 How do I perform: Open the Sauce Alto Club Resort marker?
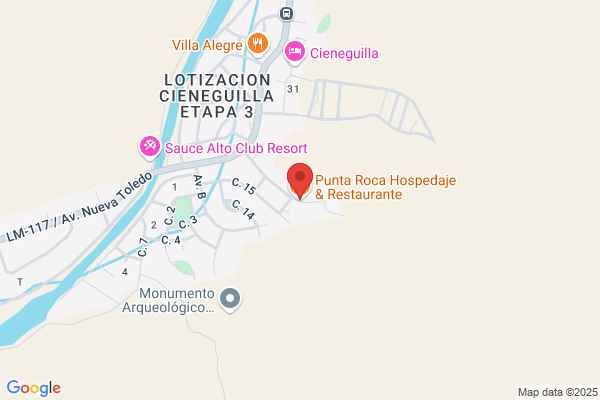click(150, 147)
